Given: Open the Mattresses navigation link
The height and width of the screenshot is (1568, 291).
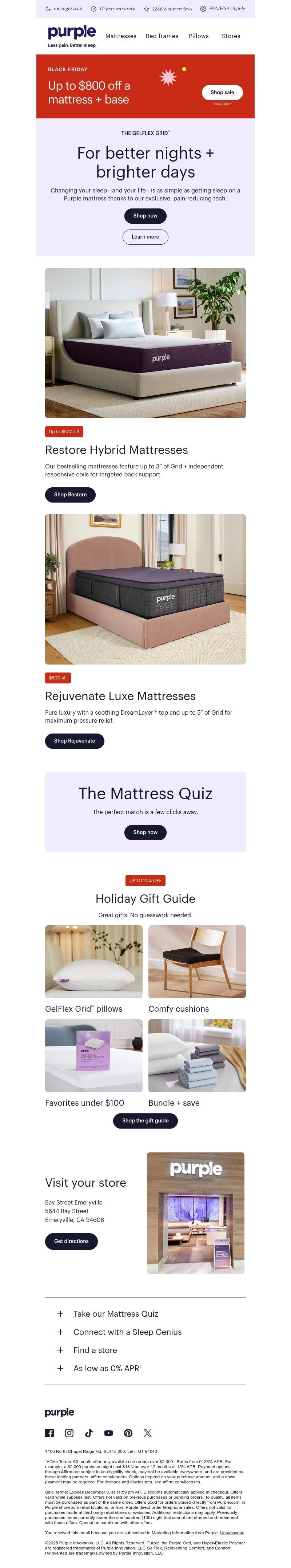Looking at the screenshot, I should pos(121,36).
